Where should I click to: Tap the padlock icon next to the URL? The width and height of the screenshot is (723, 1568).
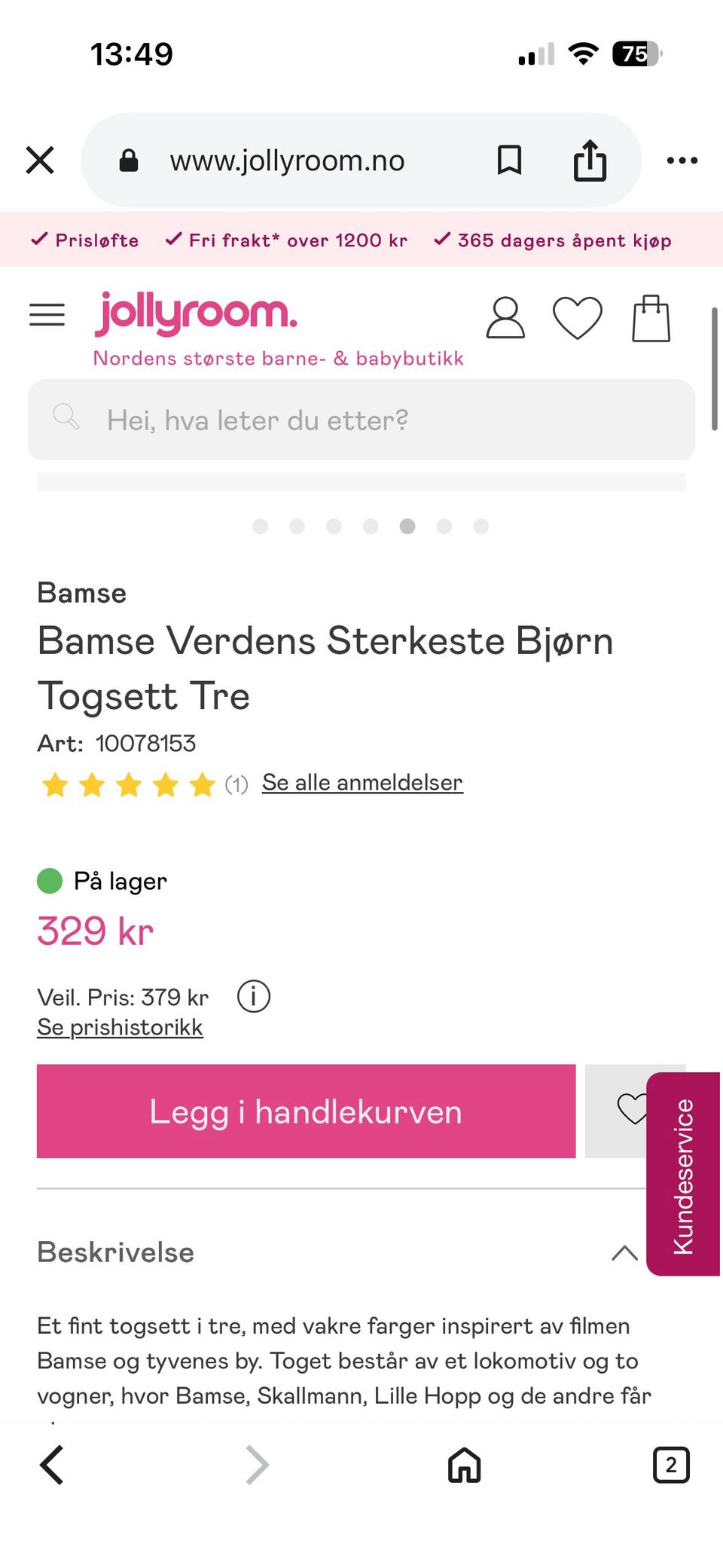click(x=128, y=160)
